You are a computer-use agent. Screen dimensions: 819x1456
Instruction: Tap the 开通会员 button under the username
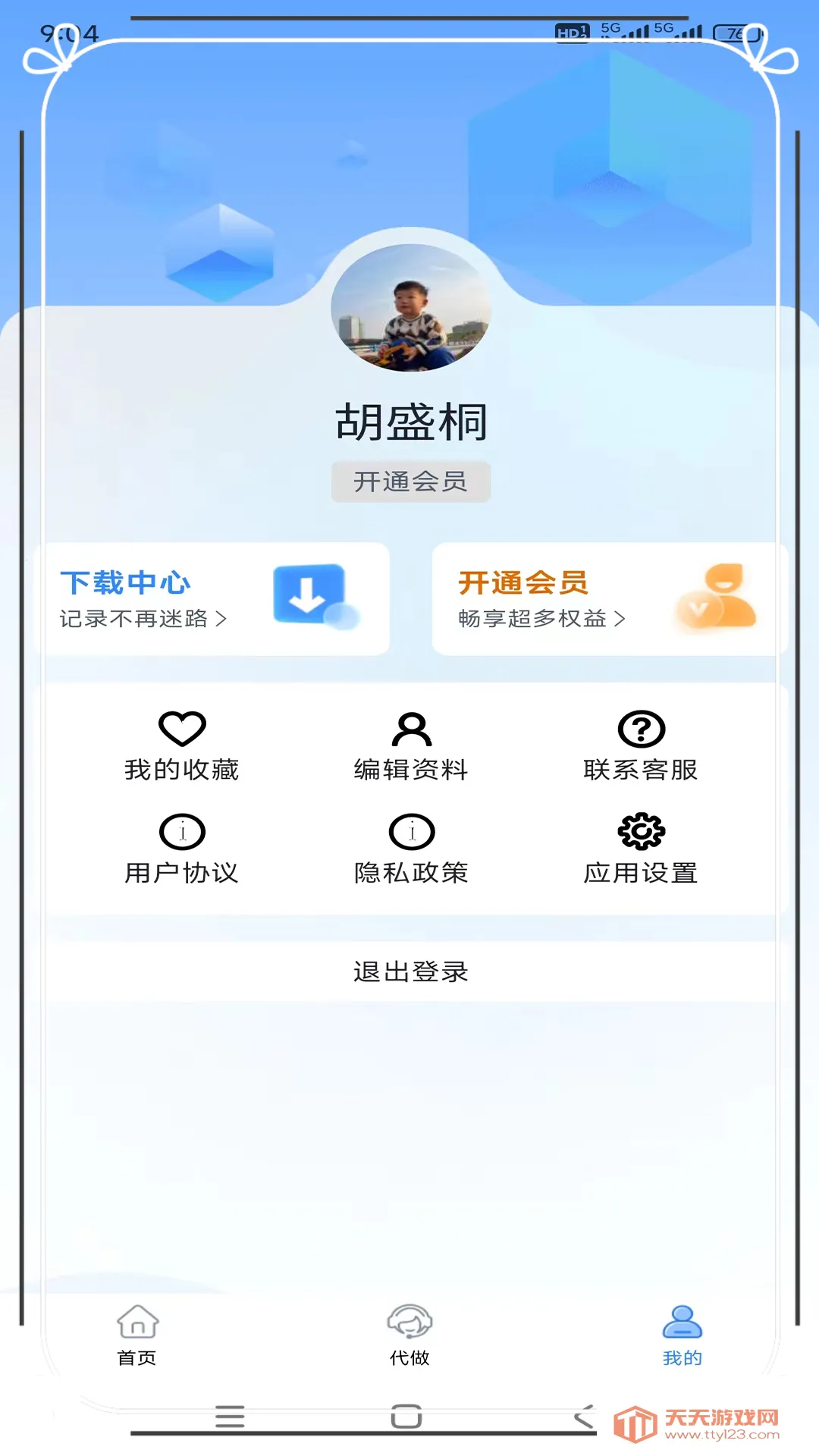[410, 482]
